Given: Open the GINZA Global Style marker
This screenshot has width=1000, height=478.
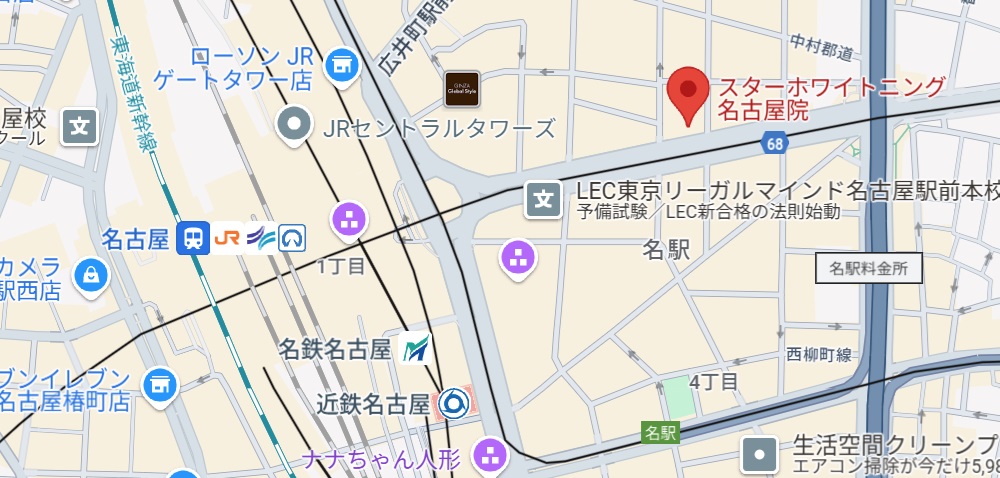Looking at the screenshot, I should coord(462,88).
